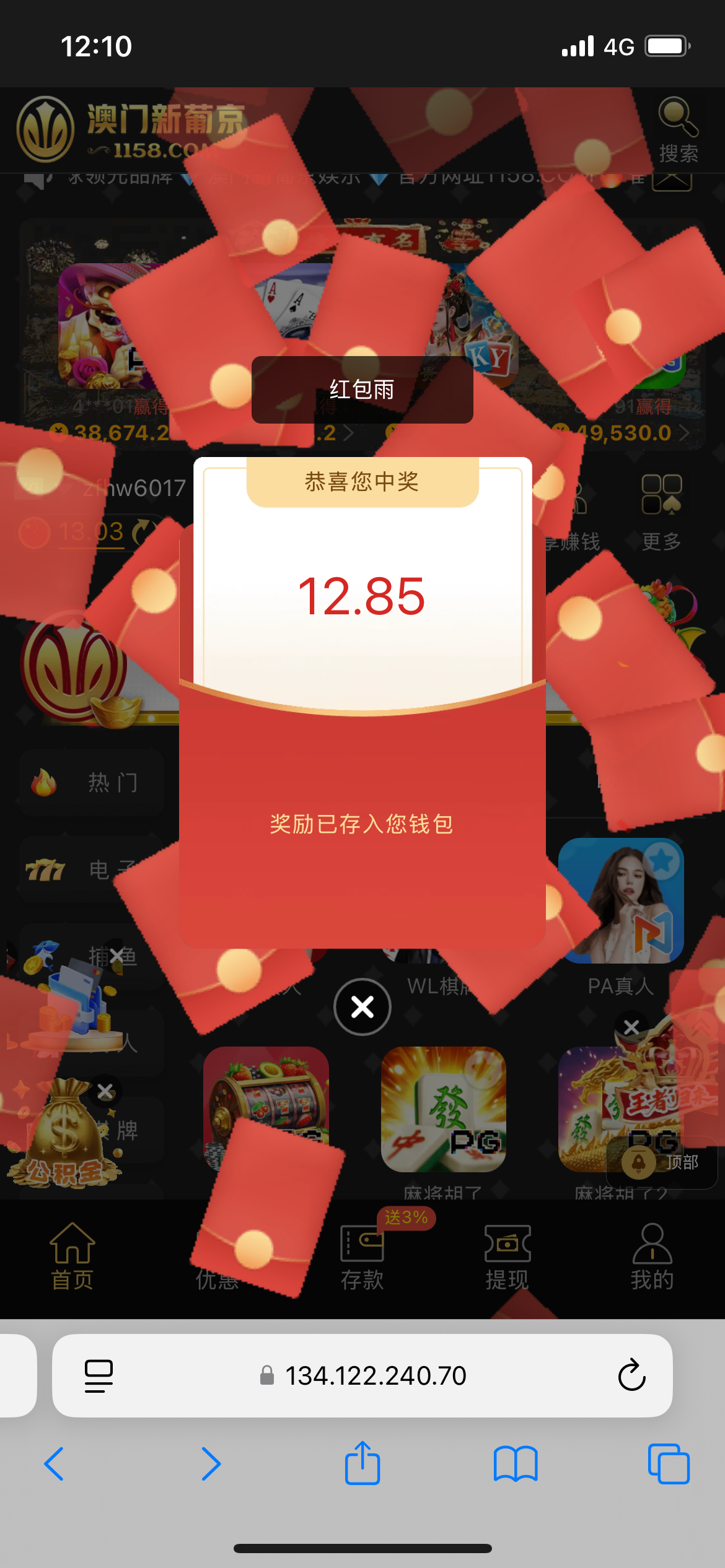Image resolution: width=725 pixels, height=1568 pixels.
Task: Close the red envelope prize popup
Action: click(x=362, y=1006)
